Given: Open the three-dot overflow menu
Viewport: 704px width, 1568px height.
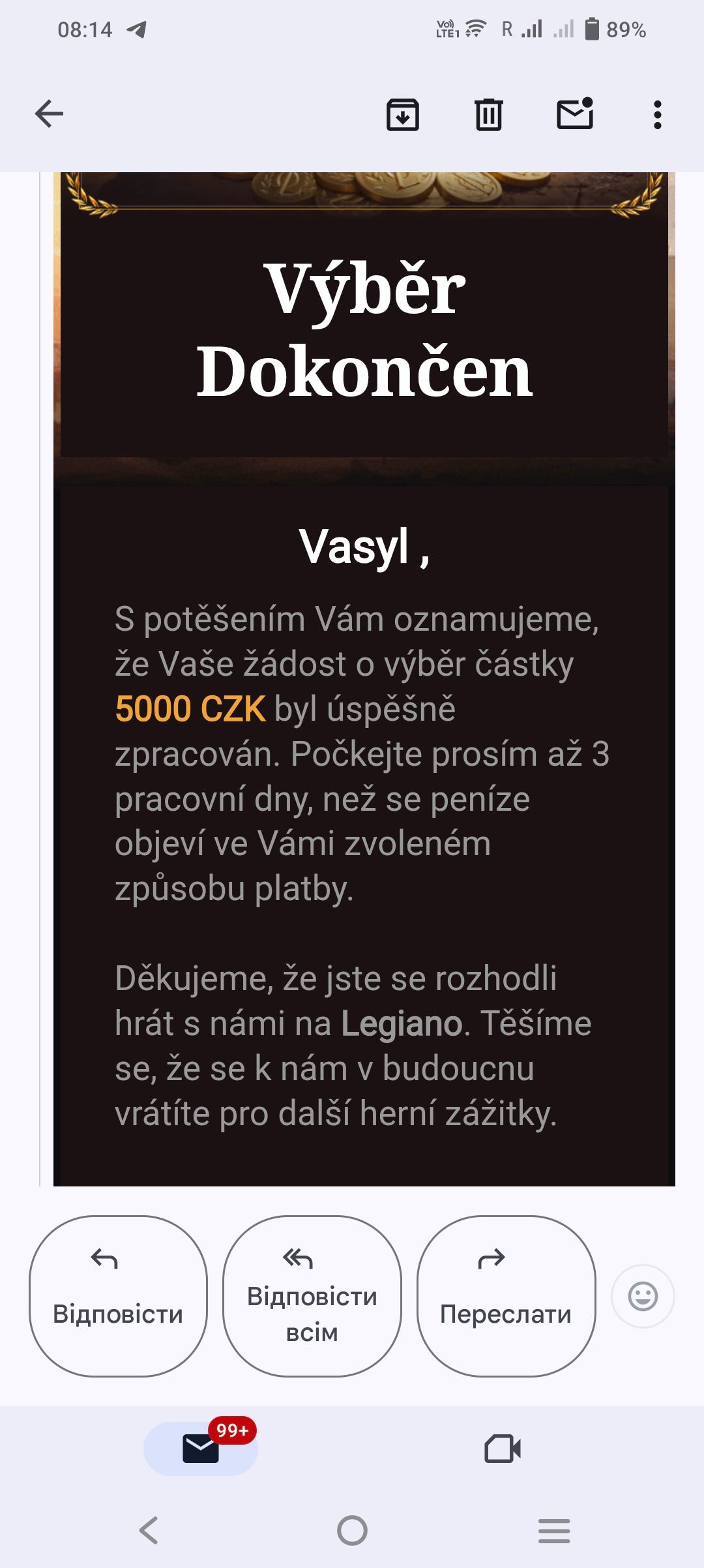Looking at the screenshot, I should (x=657, y=115).
